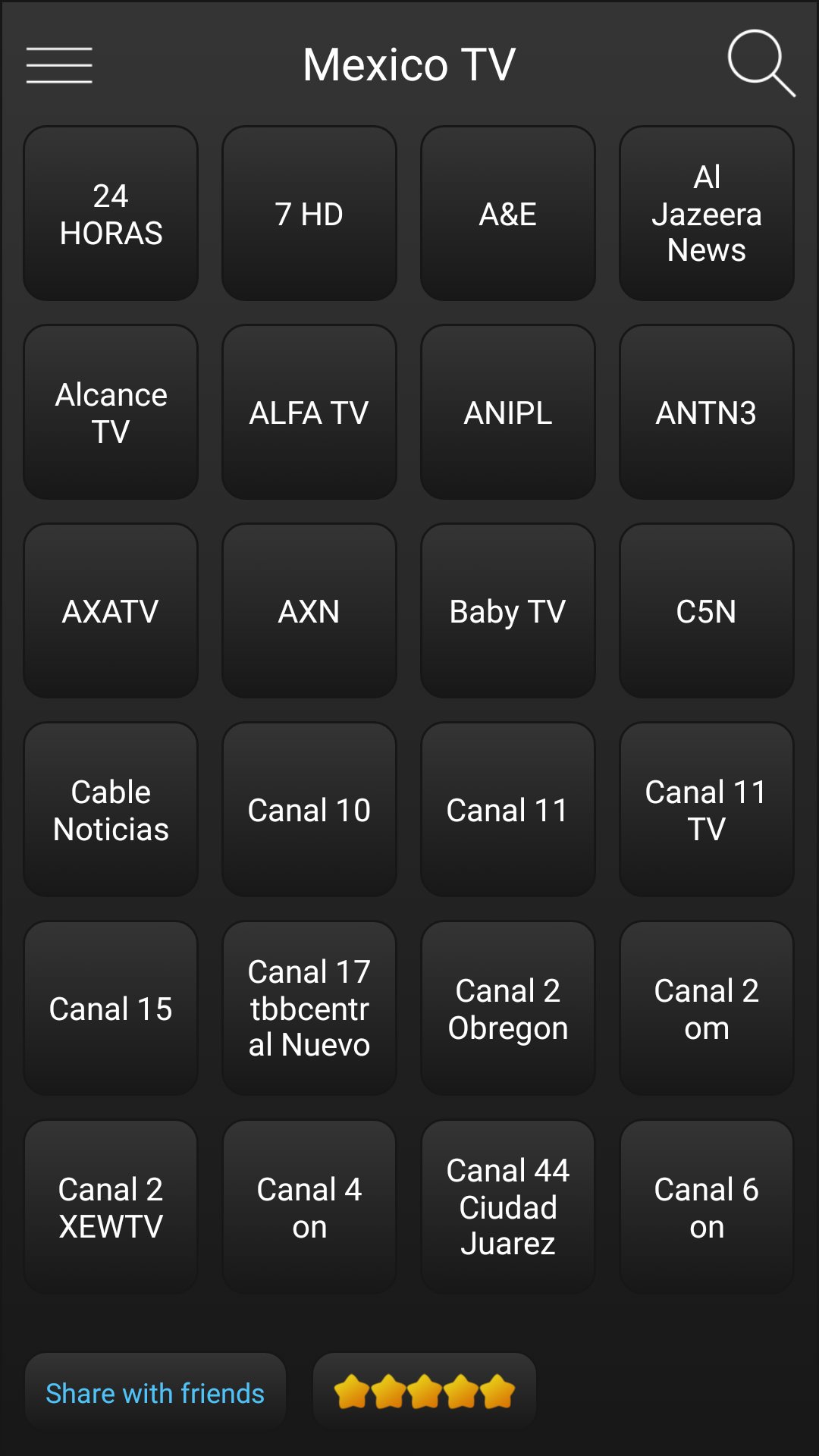This screenshot has width=819, height=1456.
Task: Rate the app five stars
Action: coord(424,1391)
